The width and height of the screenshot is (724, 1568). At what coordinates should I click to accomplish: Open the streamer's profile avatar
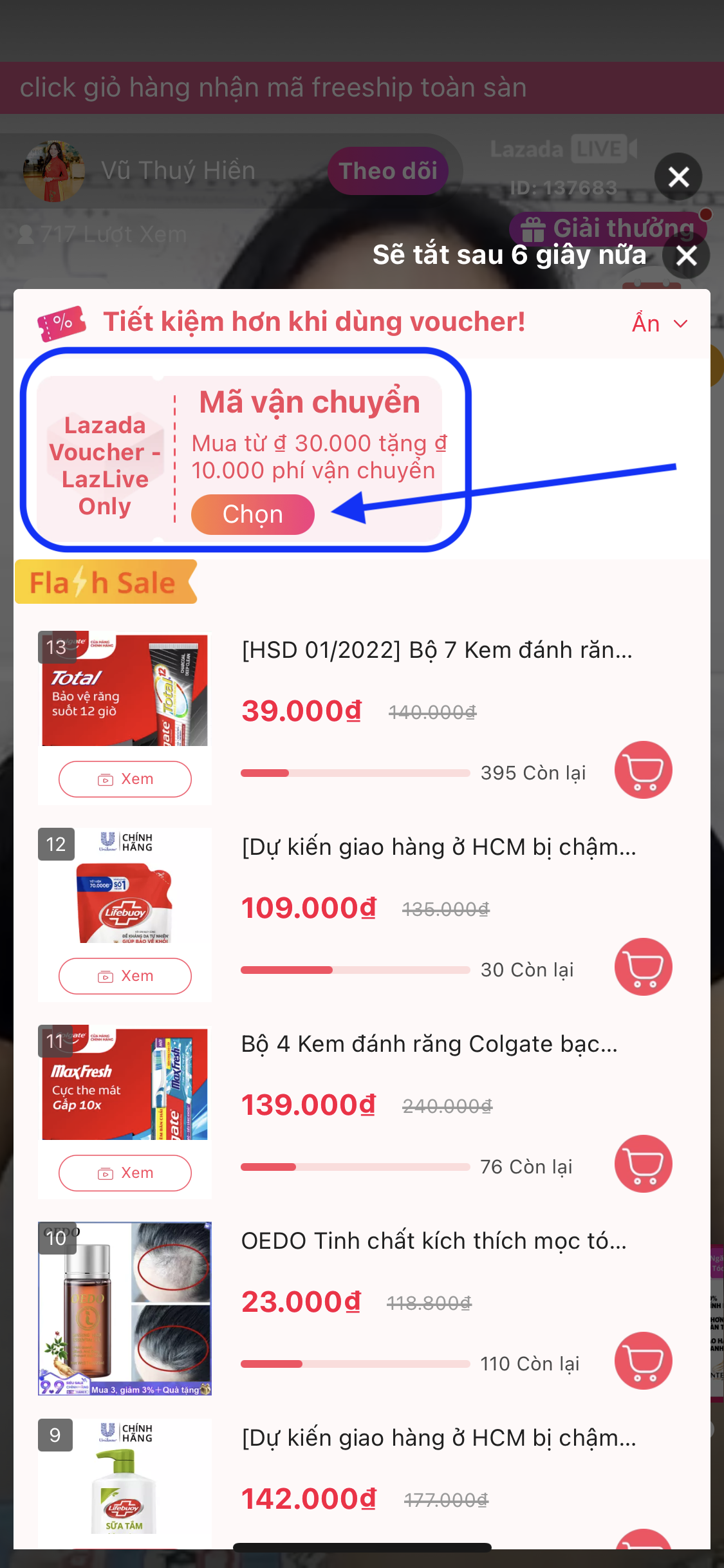tap(54, 170)
